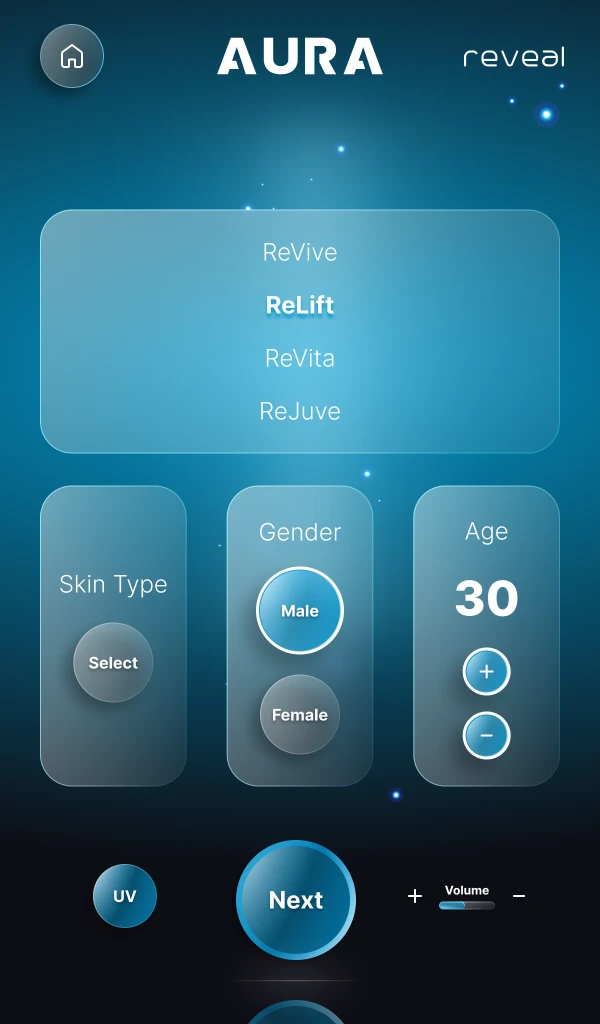Select the ReJuve program
This screenshot has width=600, height=1024.
300,411
